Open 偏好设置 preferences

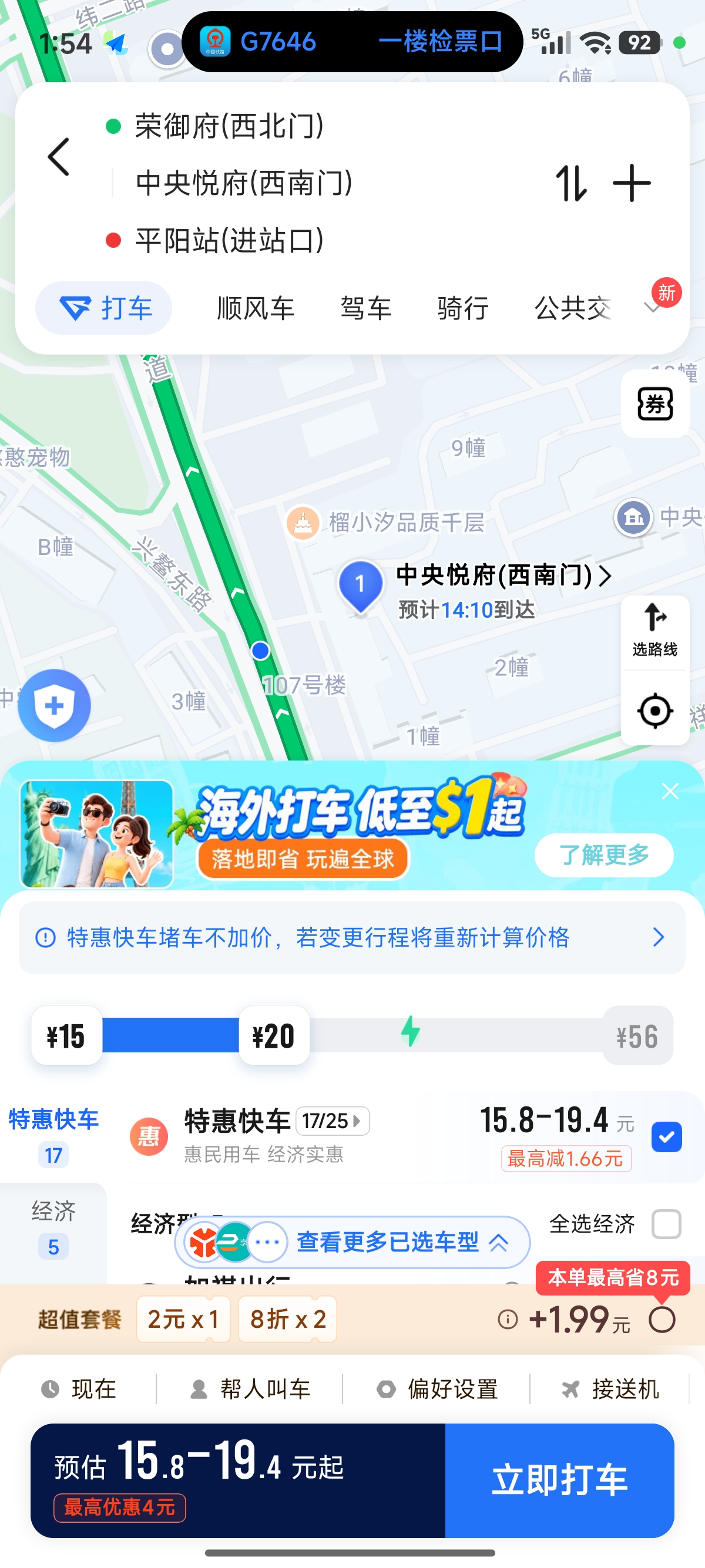[437, 1389]
